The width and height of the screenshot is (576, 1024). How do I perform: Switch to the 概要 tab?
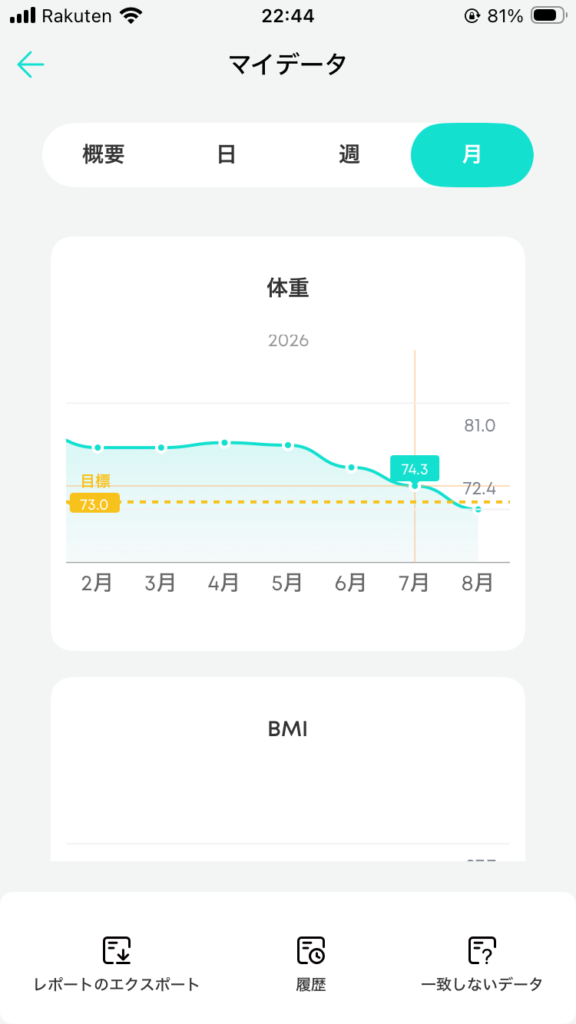[104, 155]
